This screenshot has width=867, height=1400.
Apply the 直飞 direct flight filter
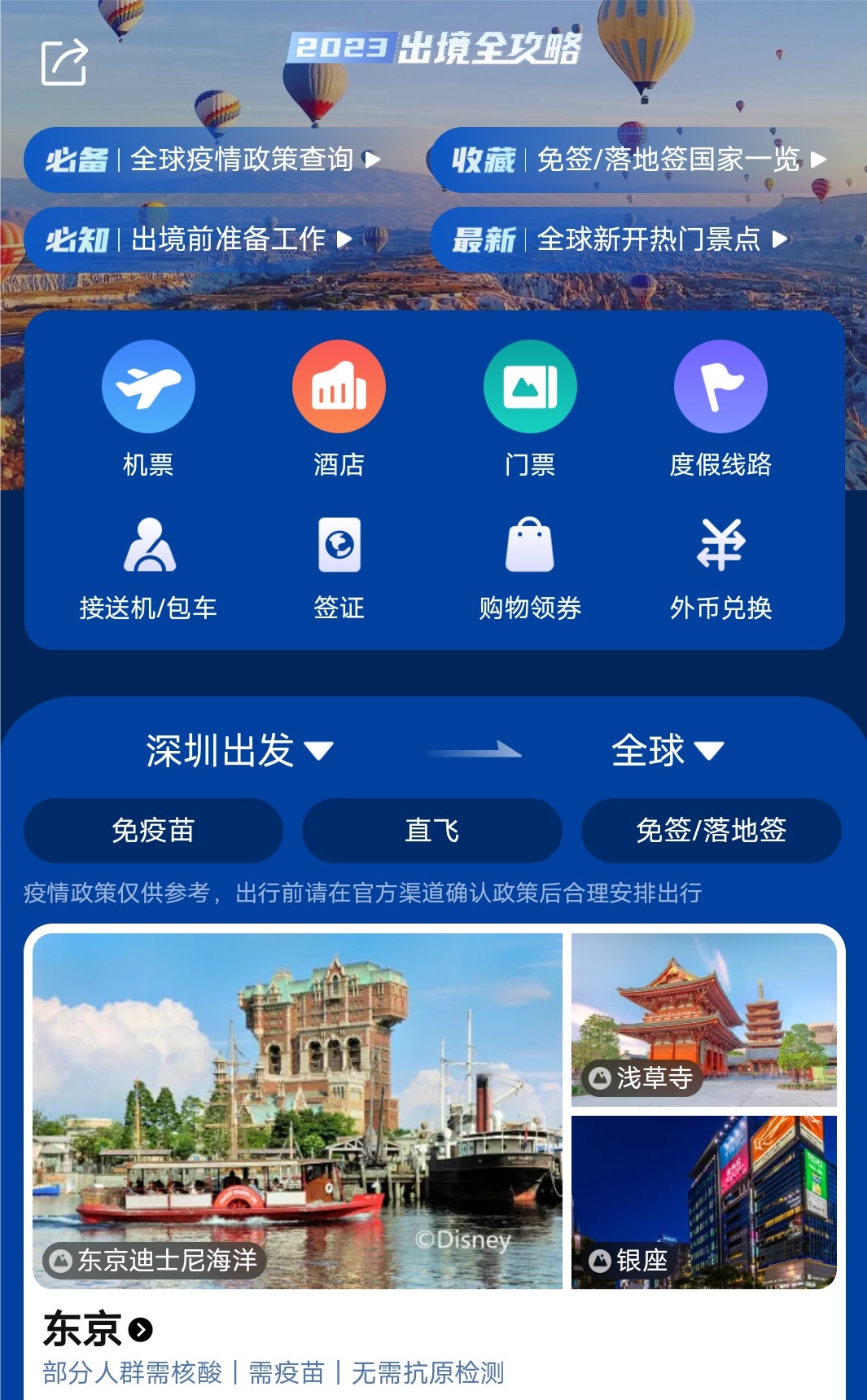coord(432,831)
